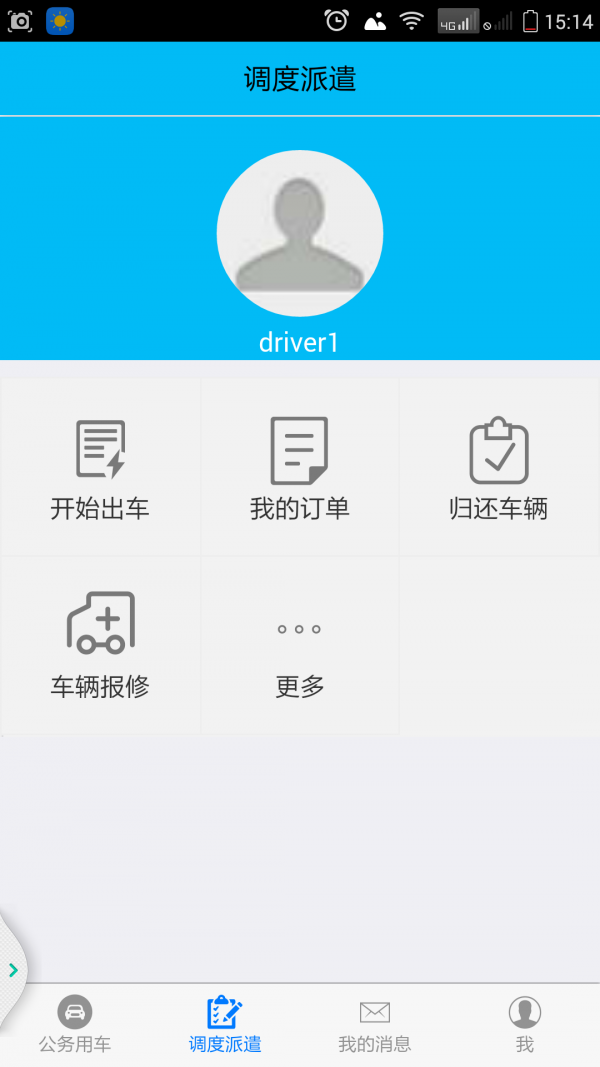Select 归还车辆 to return vehicle

(x=499, y=468)
